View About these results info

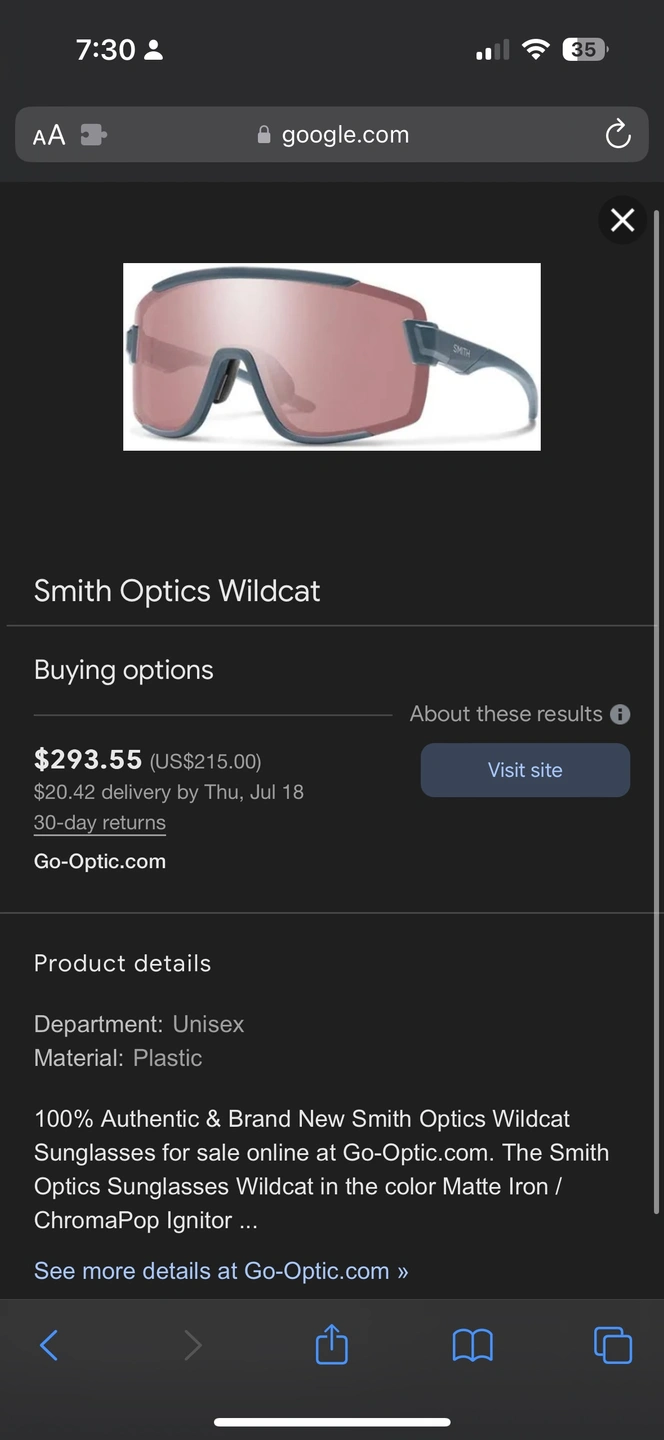point(620,714)
